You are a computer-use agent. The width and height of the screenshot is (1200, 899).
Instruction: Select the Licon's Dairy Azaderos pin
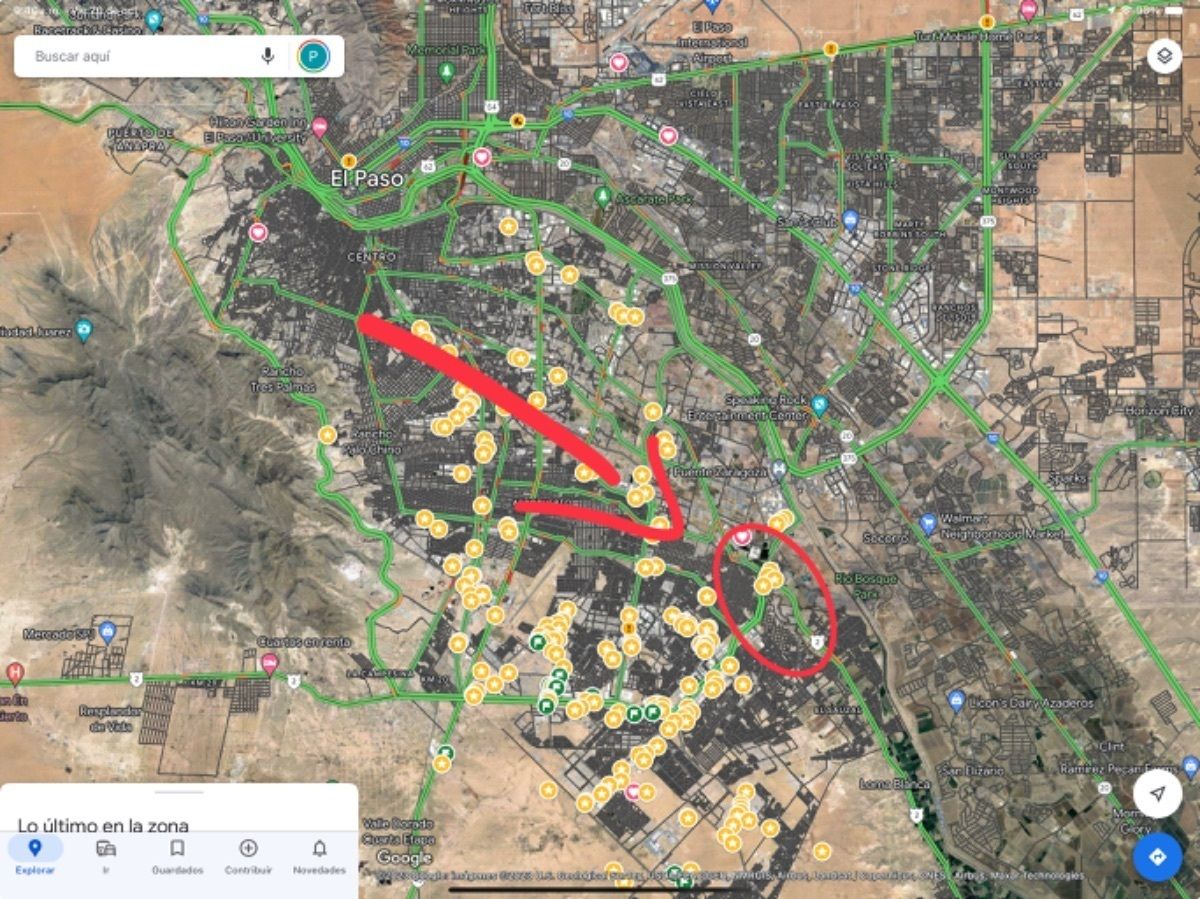click(957, 700)
